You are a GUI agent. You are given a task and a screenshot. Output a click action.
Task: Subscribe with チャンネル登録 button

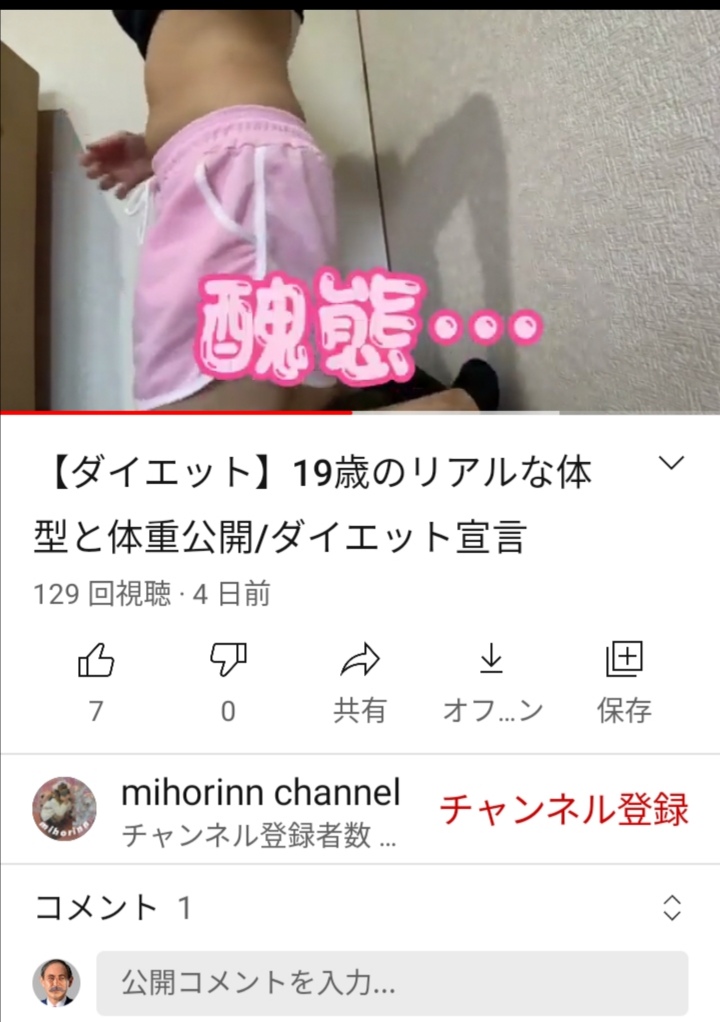(x=564, y=808)
